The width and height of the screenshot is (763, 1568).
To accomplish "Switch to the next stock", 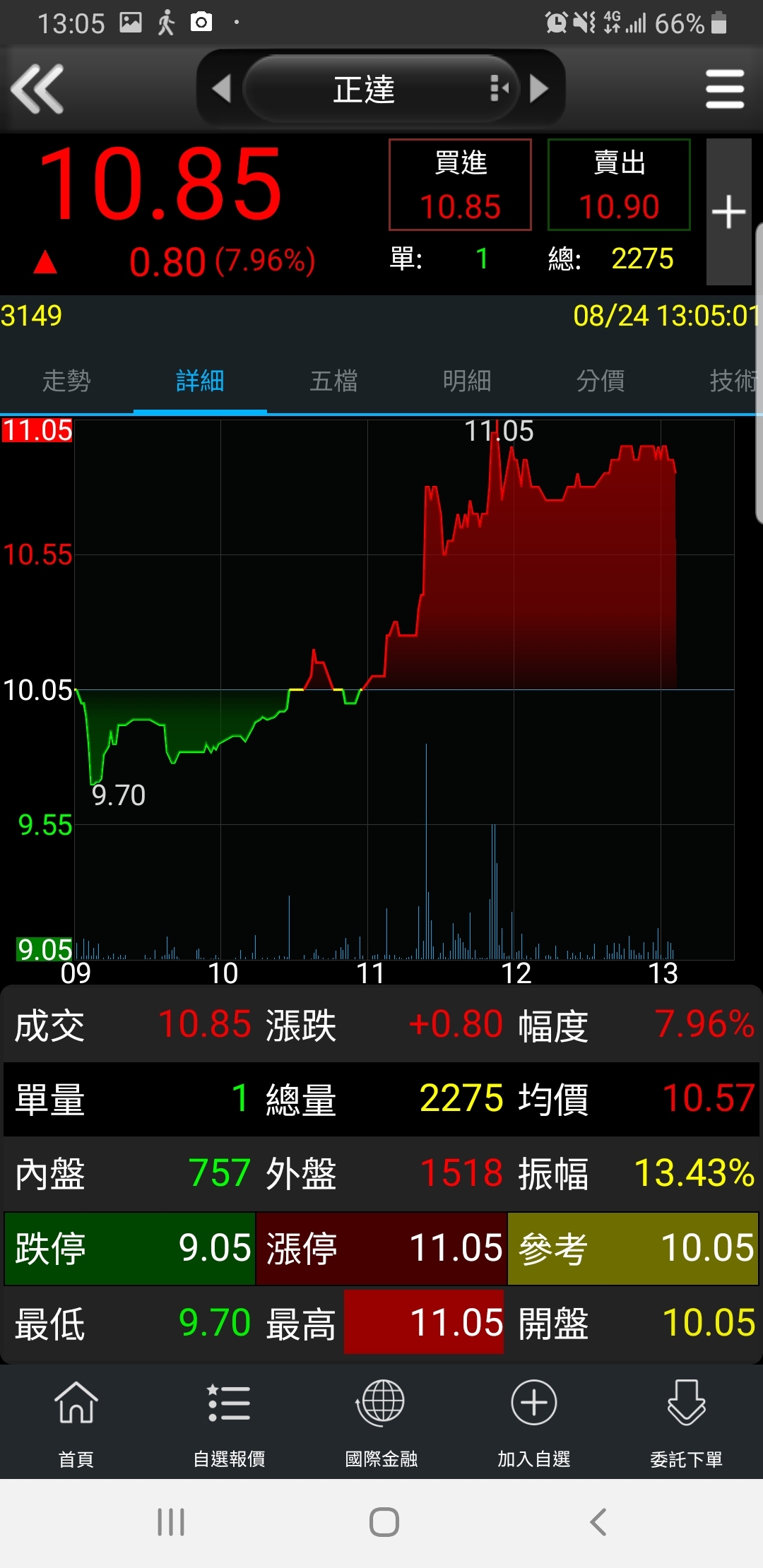I will [539, 89].
